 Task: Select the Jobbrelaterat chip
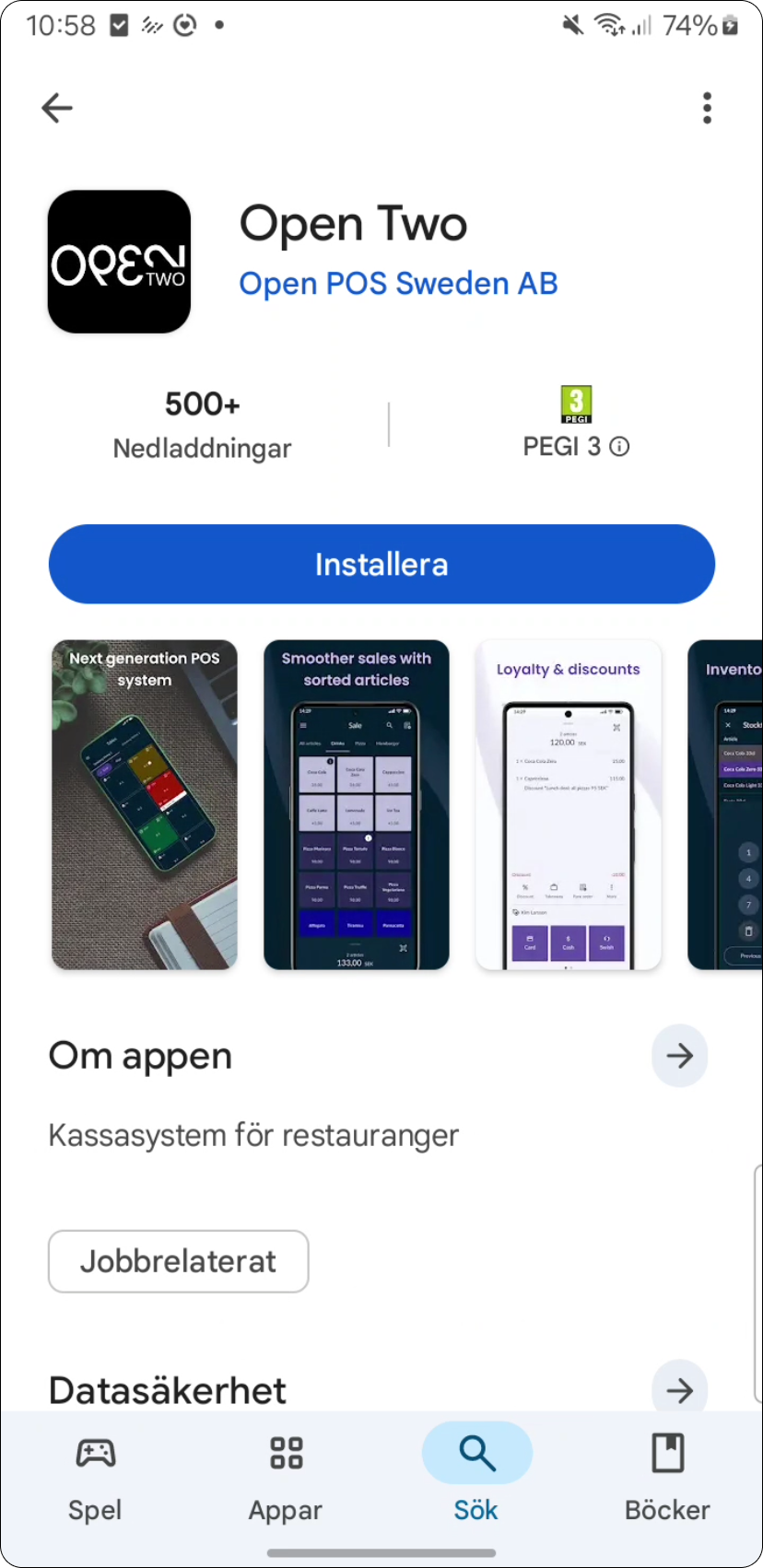(x=178, y=1261)
